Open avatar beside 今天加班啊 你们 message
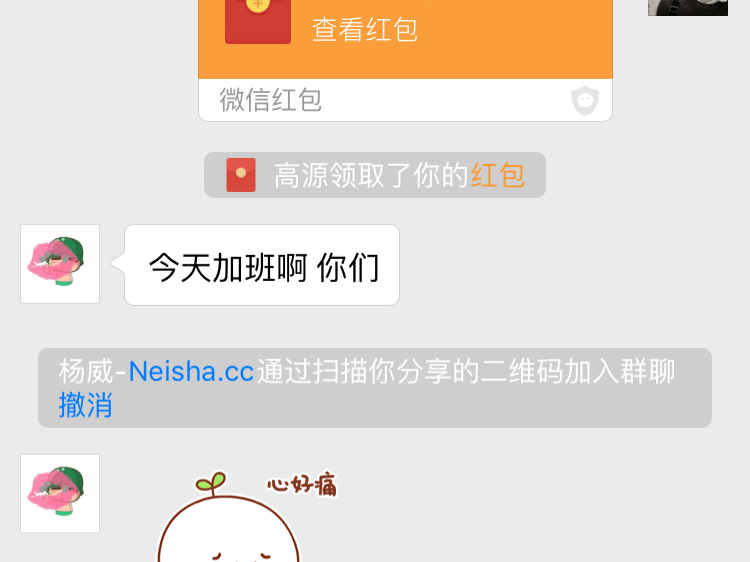The image size is (750, 562). [60, 264]
